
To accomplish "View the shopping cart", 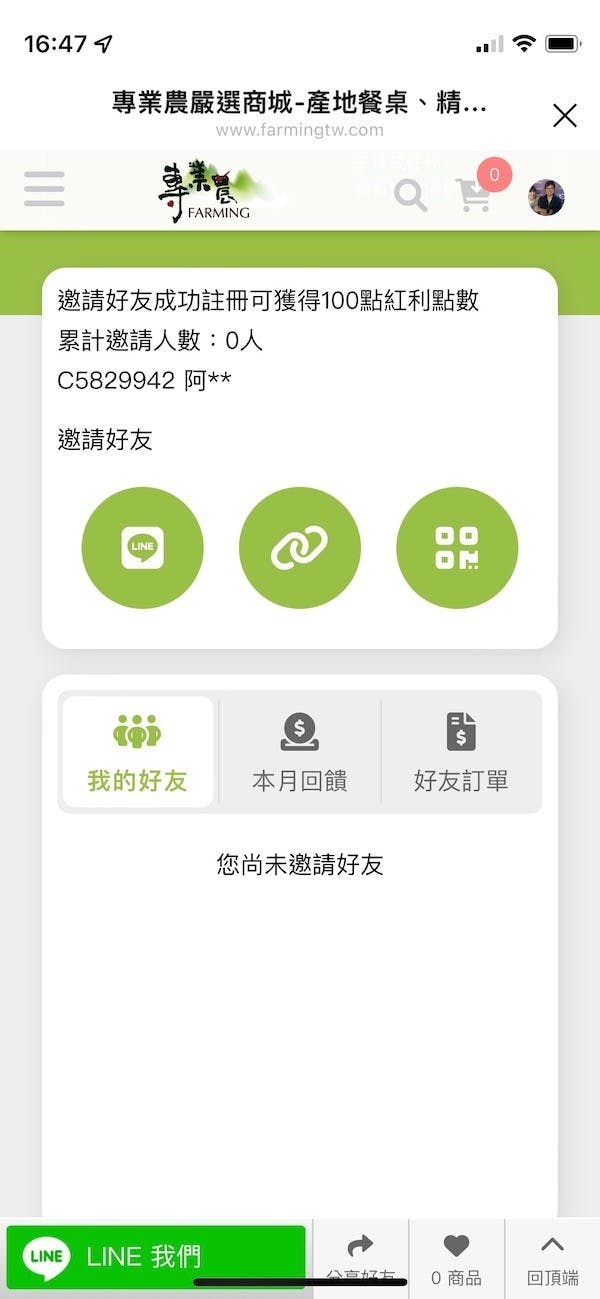I will click(474, 194).
